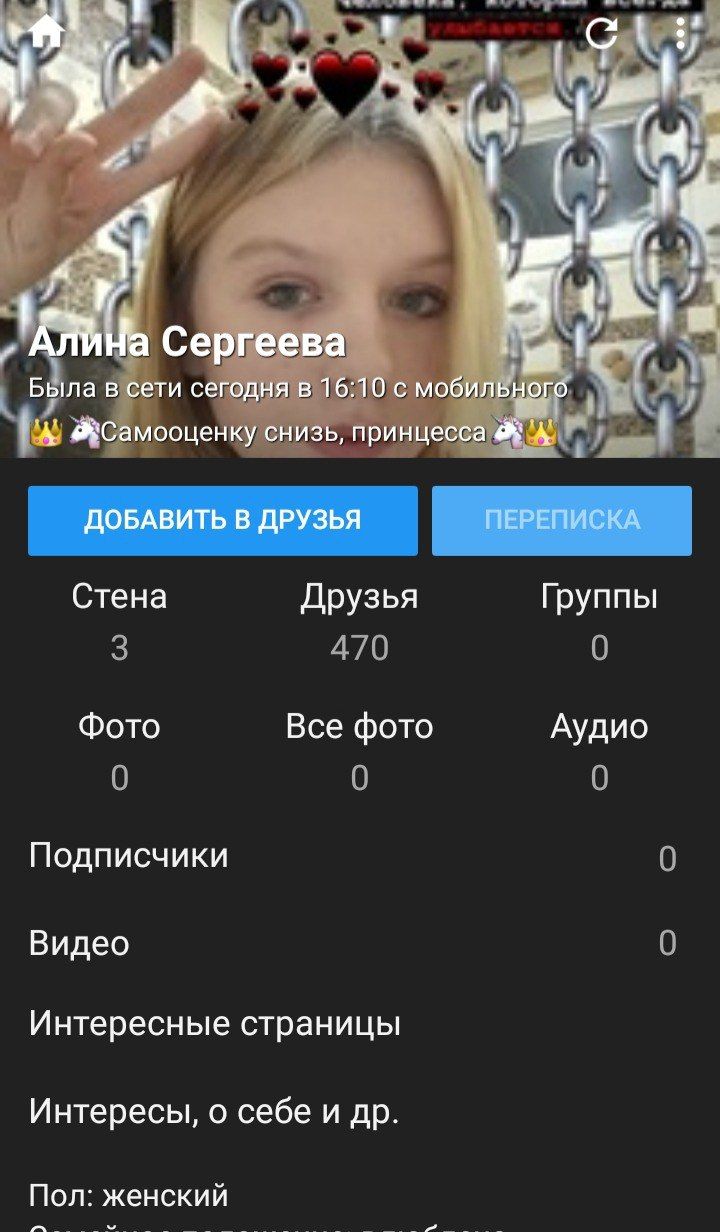
Task: View the Подписчики row
Action: [x=360, y=857]
